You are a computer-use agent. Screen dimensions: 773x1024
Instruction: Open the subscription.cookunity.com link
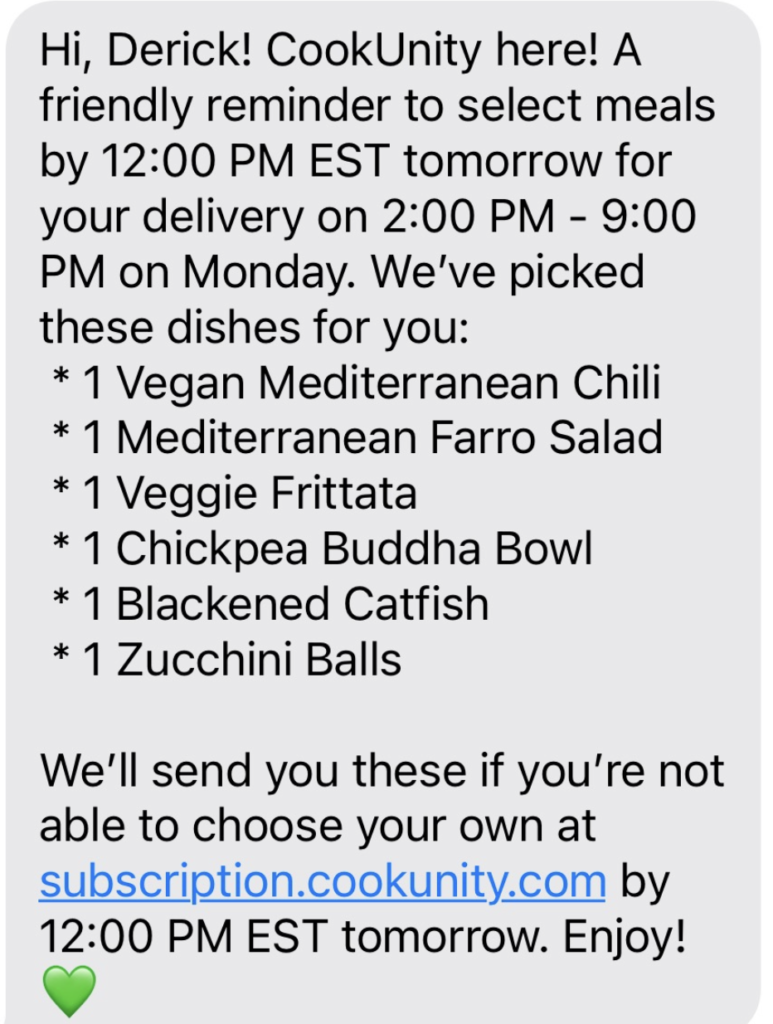(323, 882)
